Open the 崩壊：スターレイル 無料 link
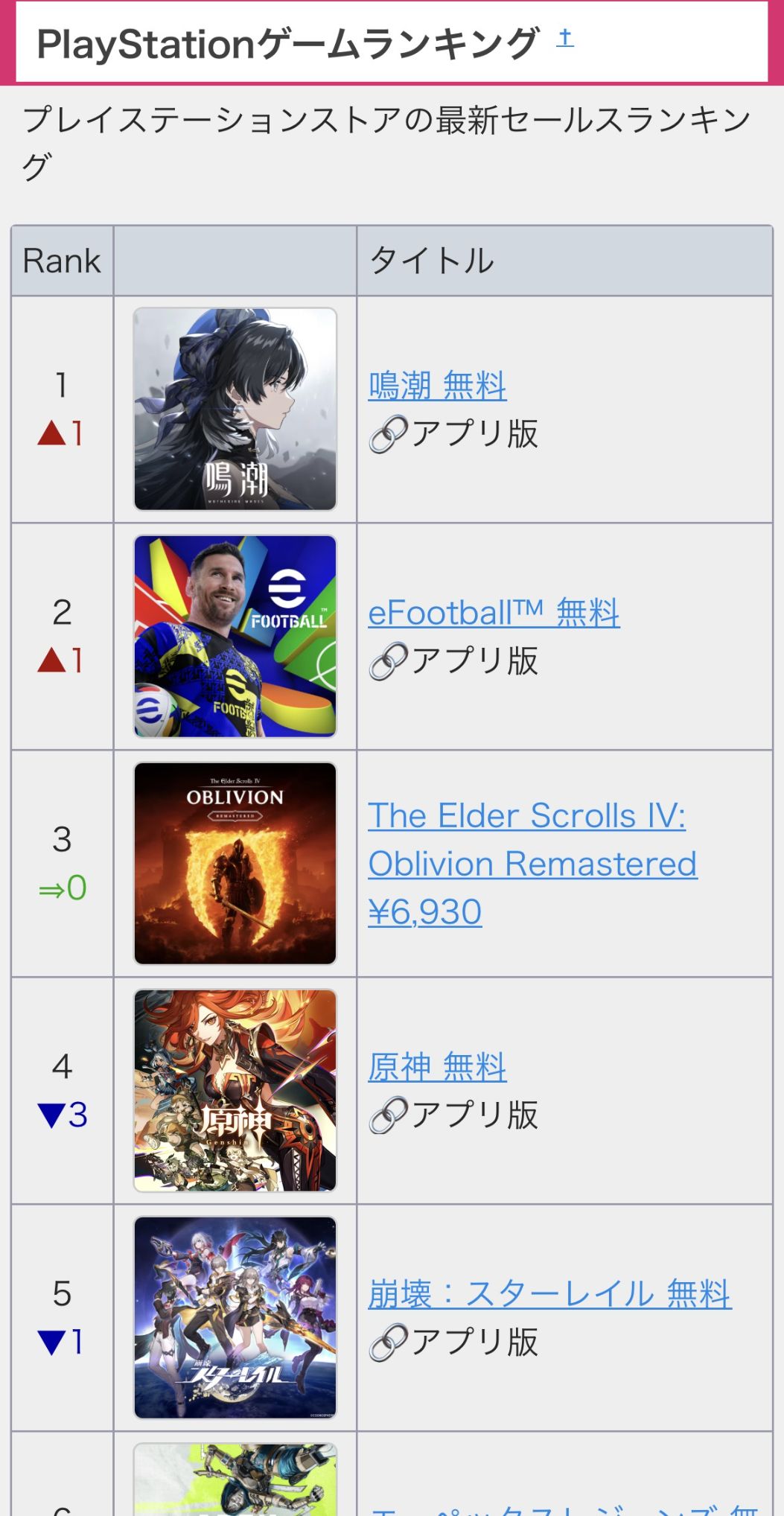784x1516 pixels. (x=549, y=1294)
